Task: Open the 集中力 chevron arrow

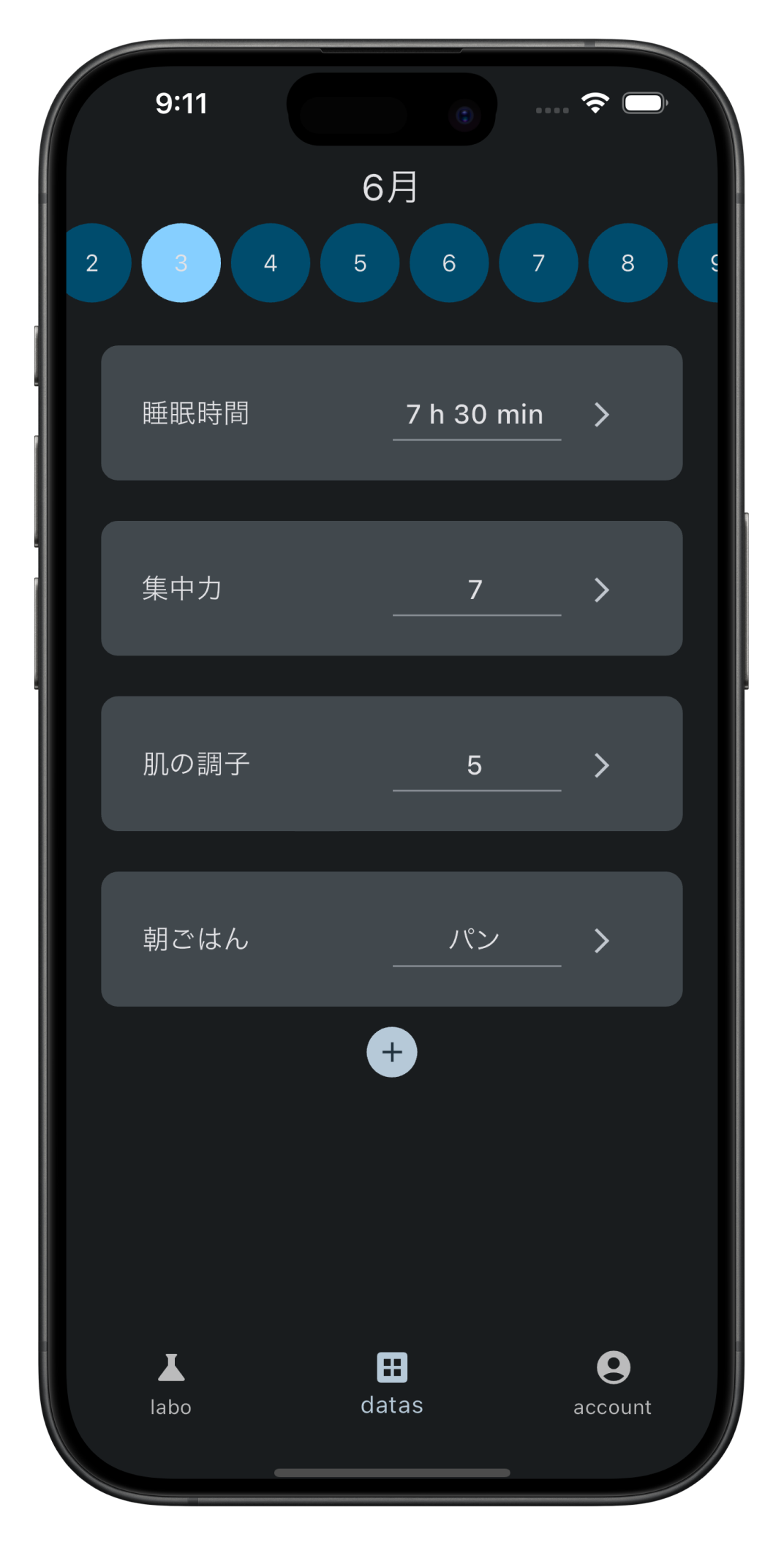Action: 602,590
